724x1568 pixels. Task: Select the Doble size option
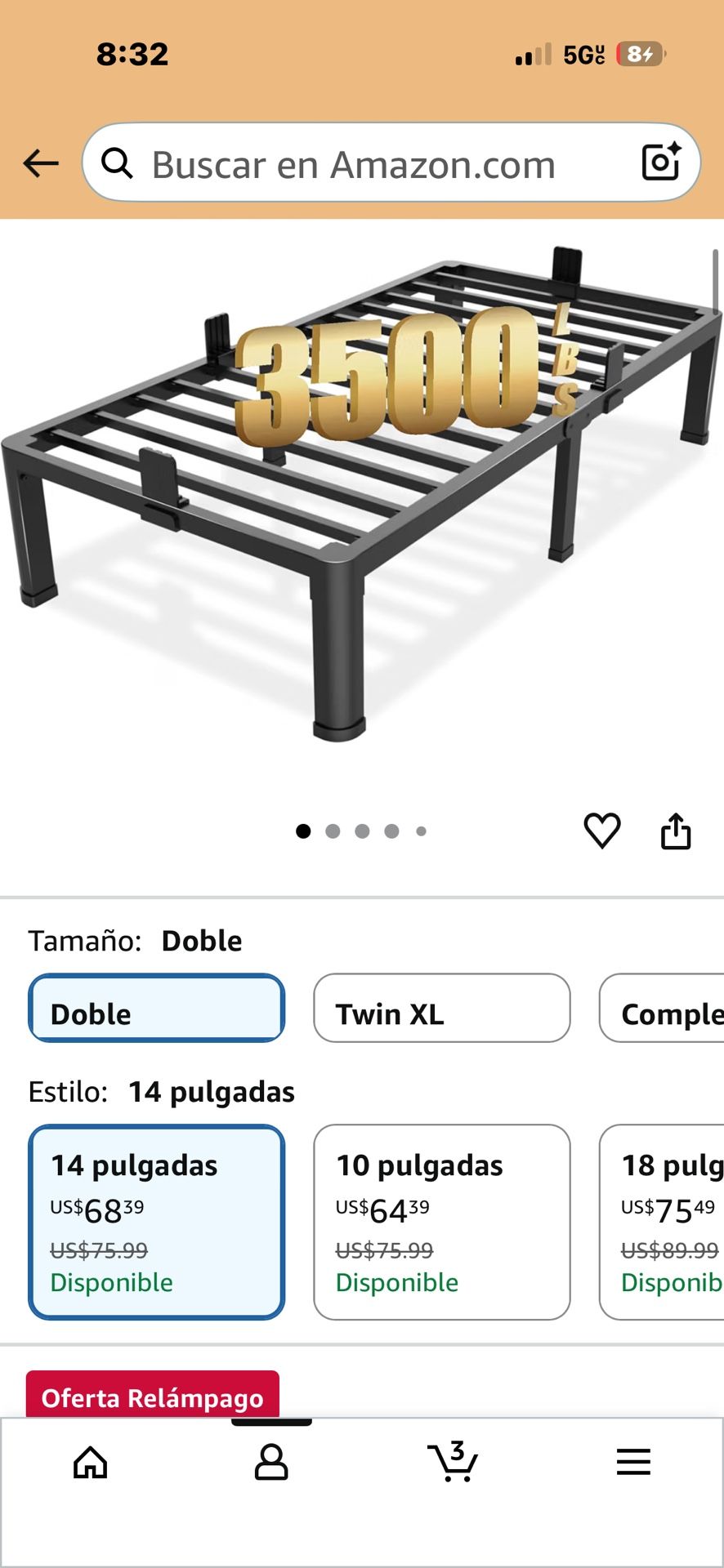(x=157, y=1008)
